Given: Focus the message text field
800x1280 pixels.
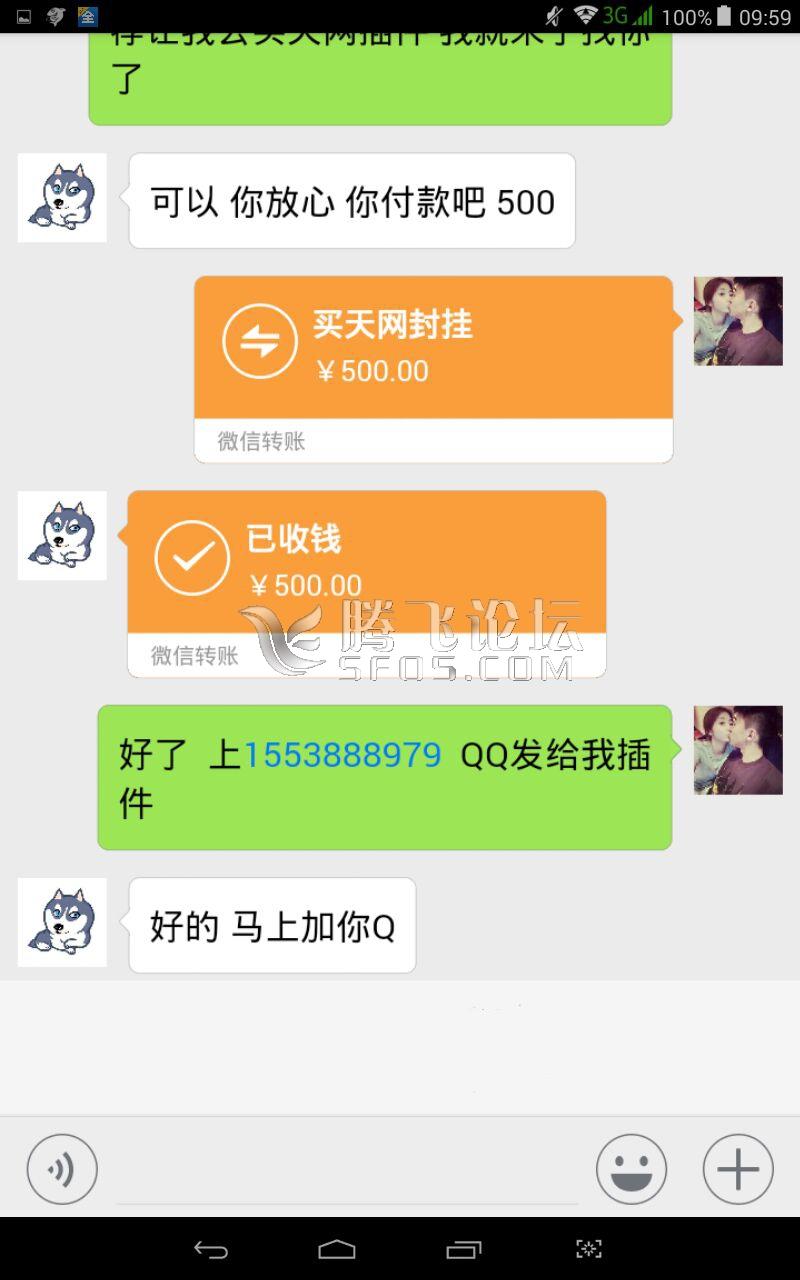Looking at the screenshot, I should click(x=345, y=1170).
